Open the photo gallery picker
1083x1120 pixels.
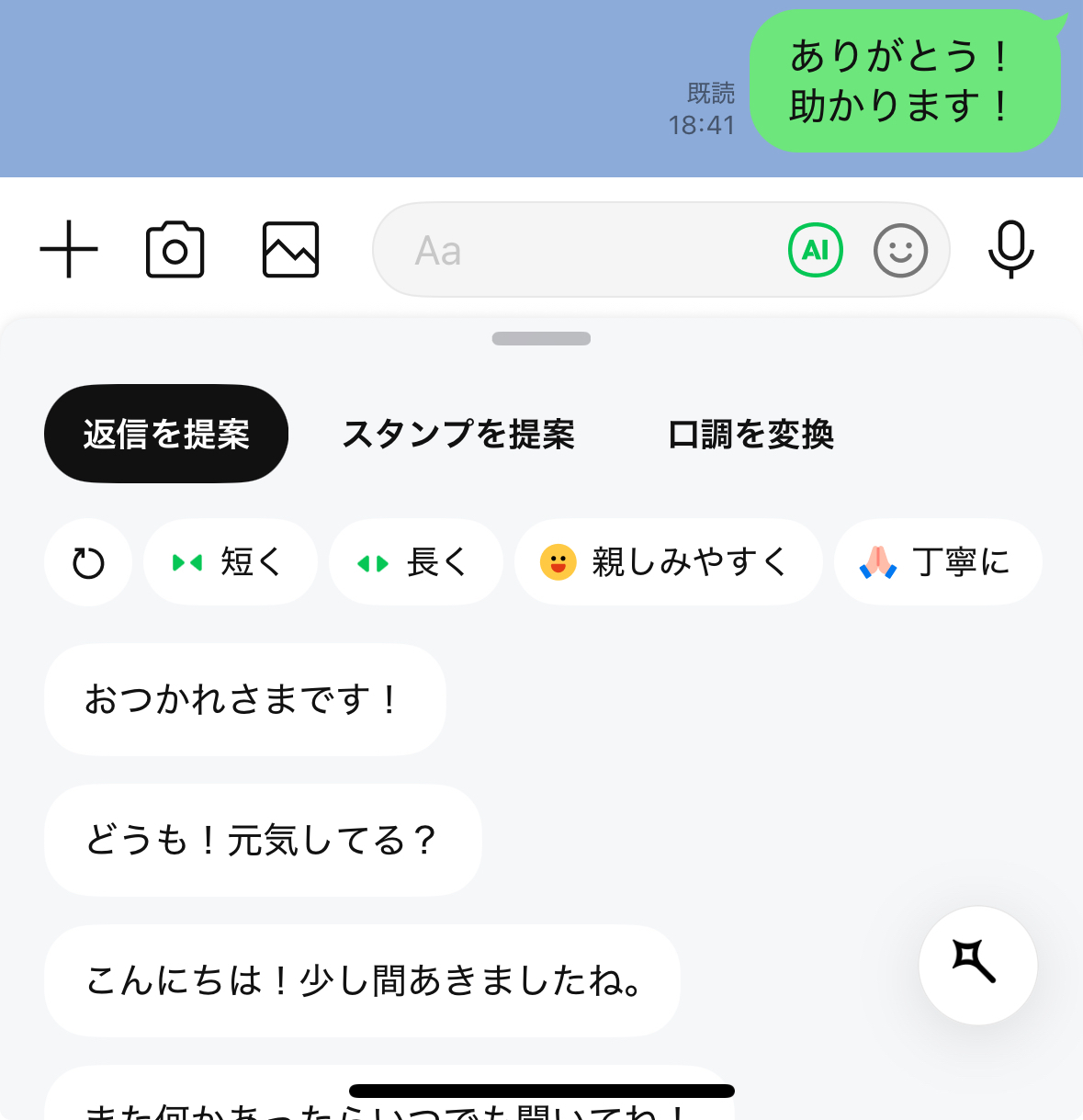pos(290,250)
